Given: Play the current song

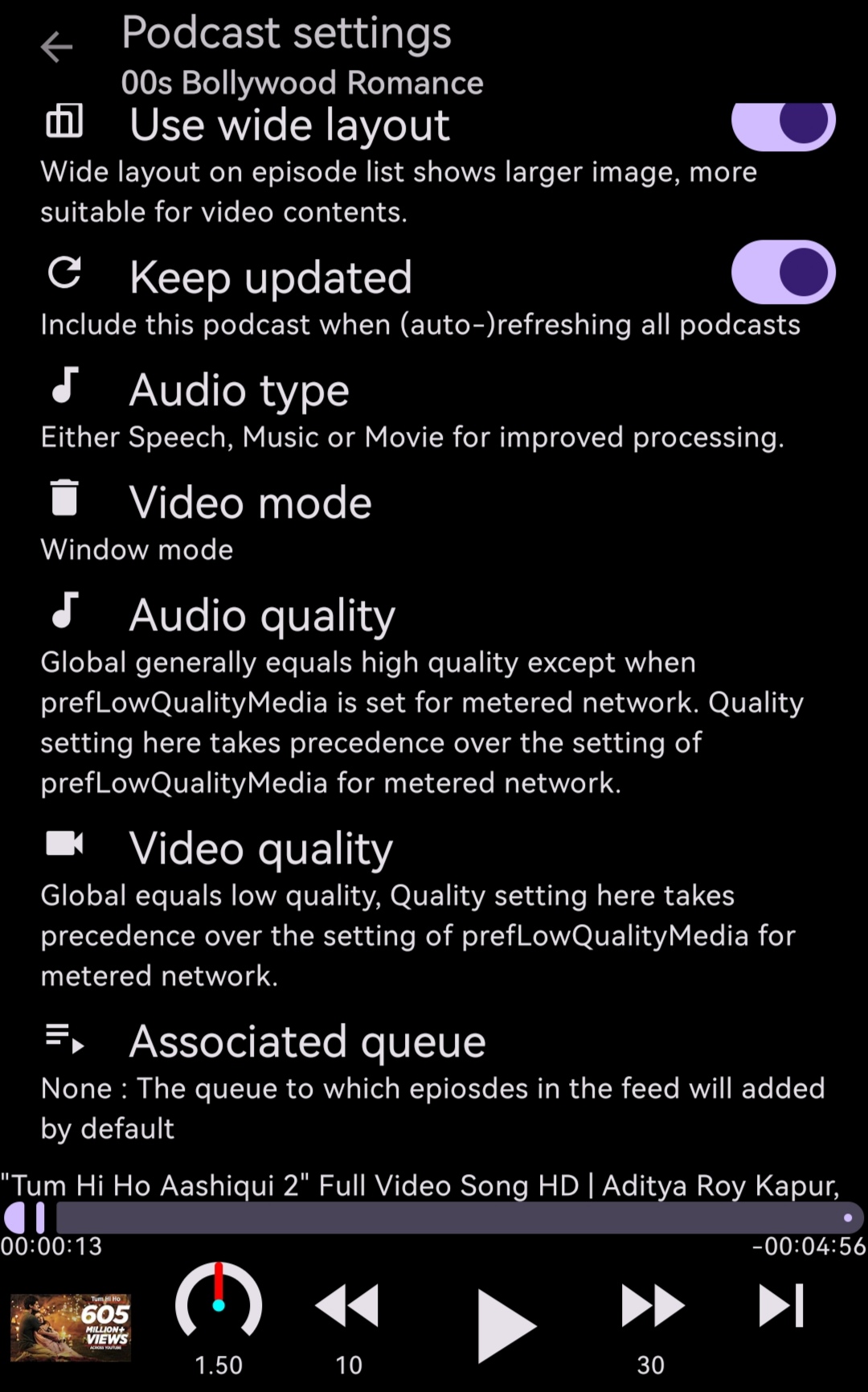Looking at the screenshot, I should [505, 1324].
